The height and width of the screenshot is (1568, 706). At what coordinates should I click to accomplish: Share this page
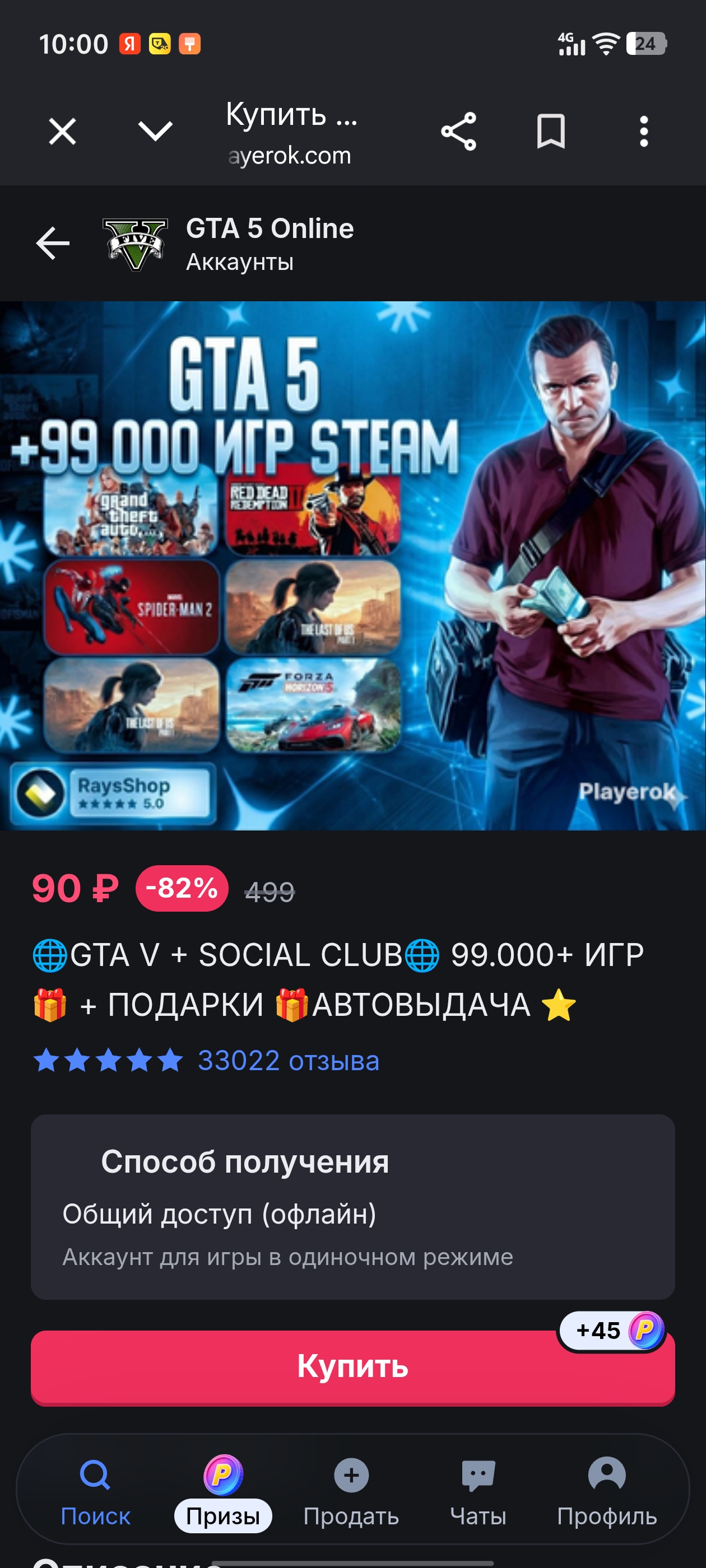click(x=459, y=132)
